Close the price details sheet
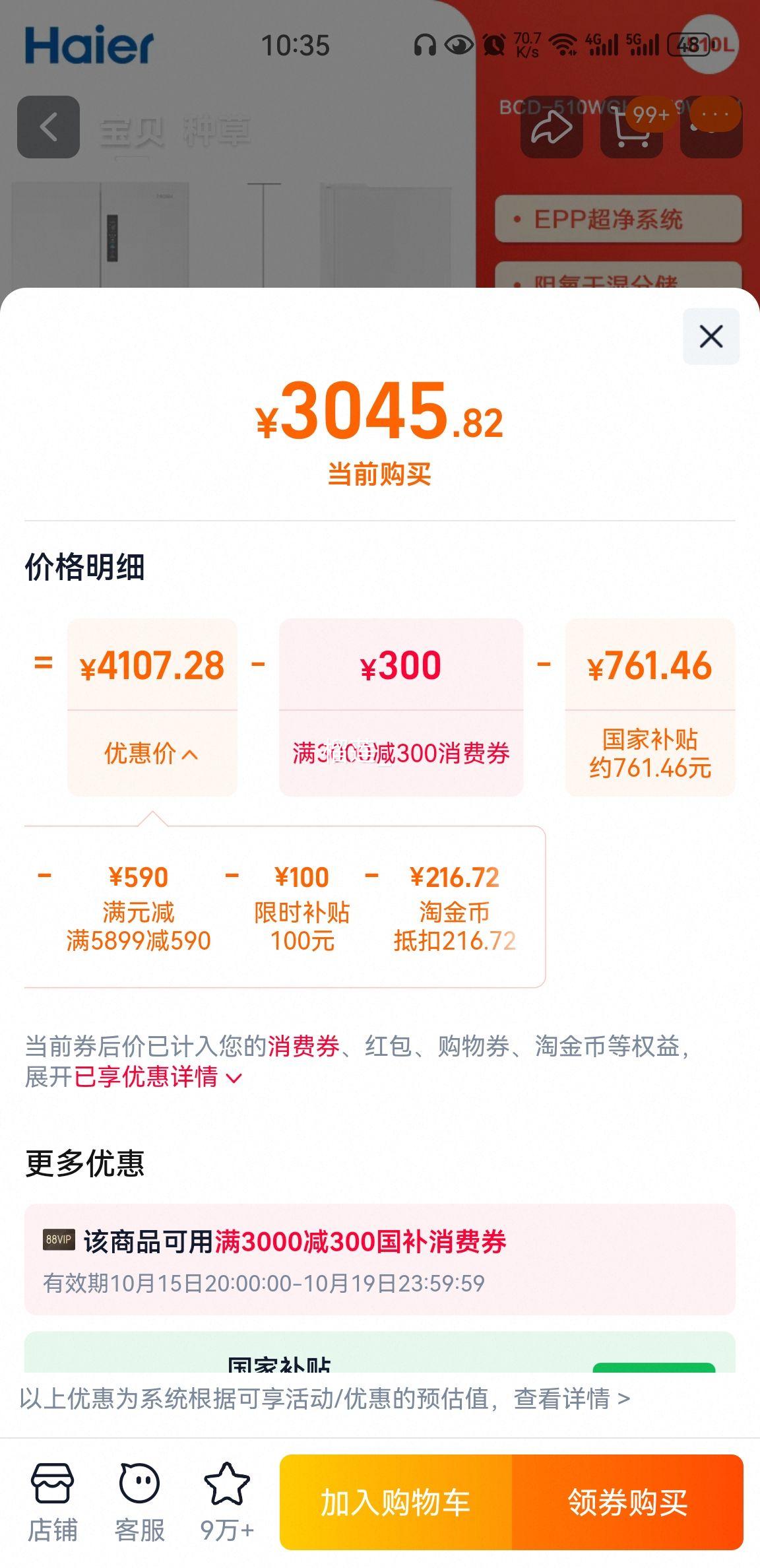760x1568 pixels. (711, 337)
